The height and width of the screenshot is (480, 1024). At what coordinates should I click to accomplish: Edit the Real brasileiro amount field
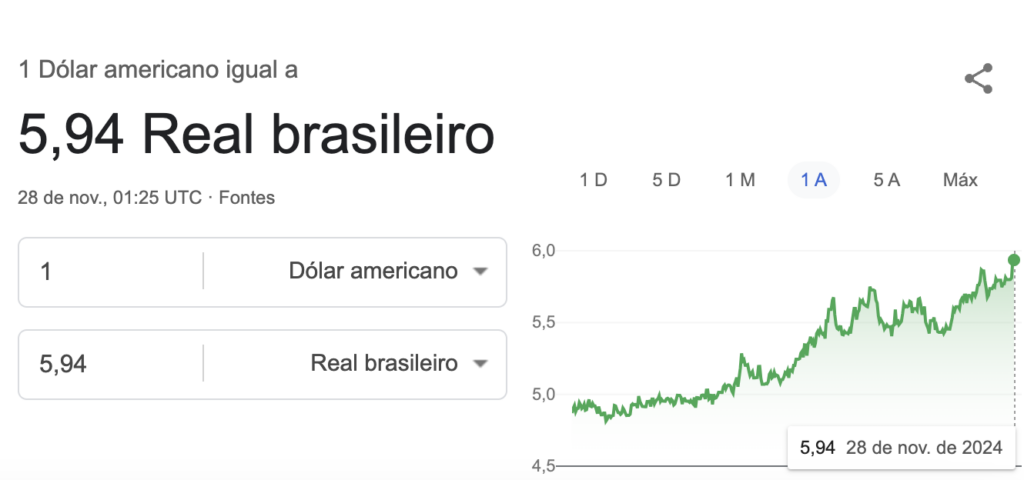110,364
